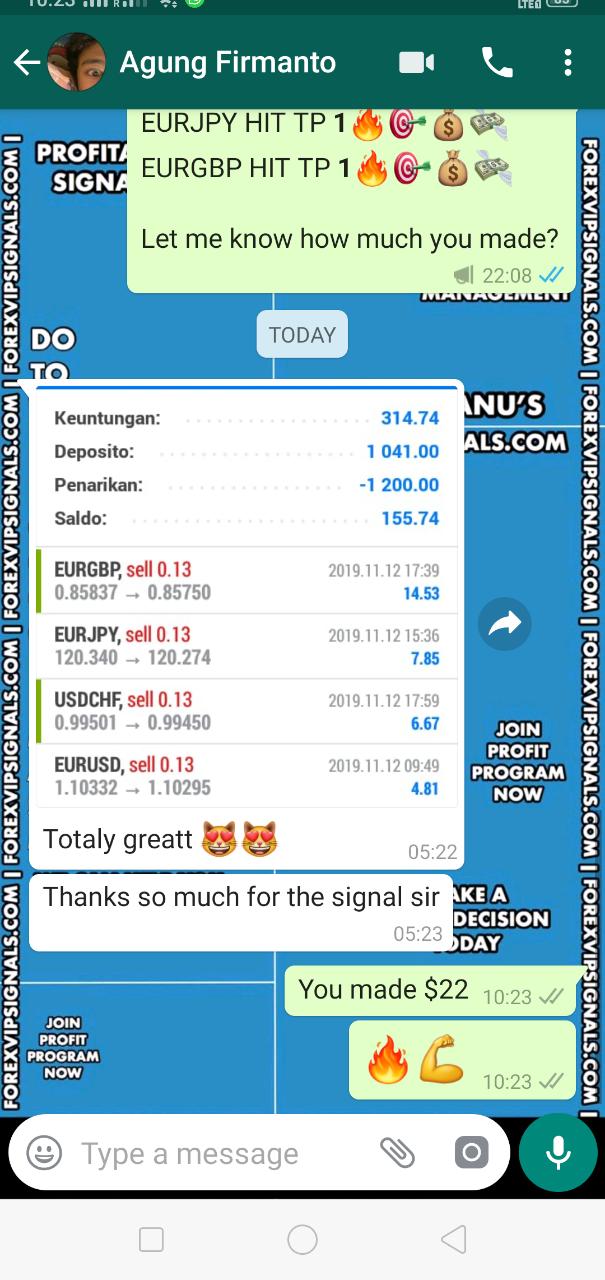Attach a file with the paperclip
This screenshot has width=605, height=1280.
pyautogui.click(x=397, y=1153)
